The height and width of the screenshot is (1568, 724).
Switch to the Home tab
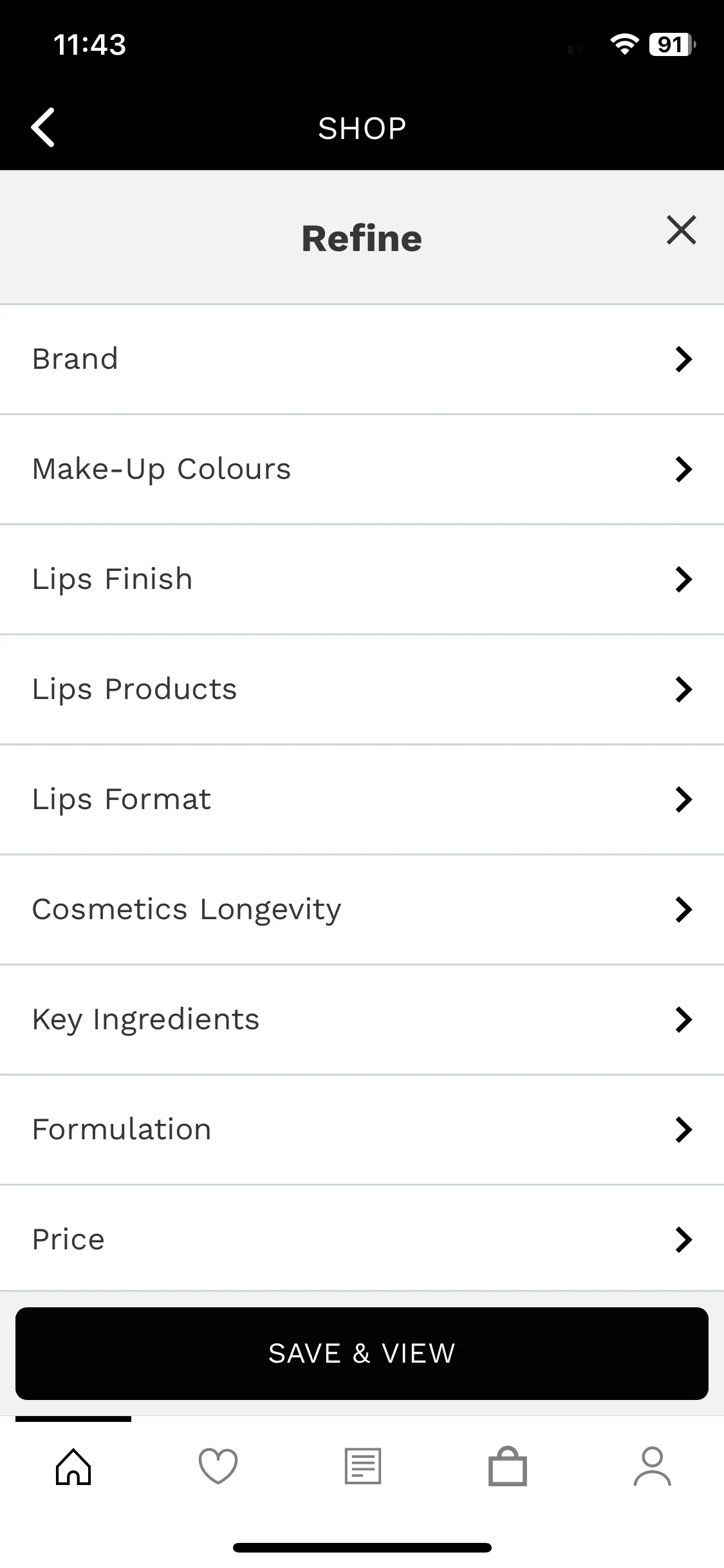[x=73, y=1466]
